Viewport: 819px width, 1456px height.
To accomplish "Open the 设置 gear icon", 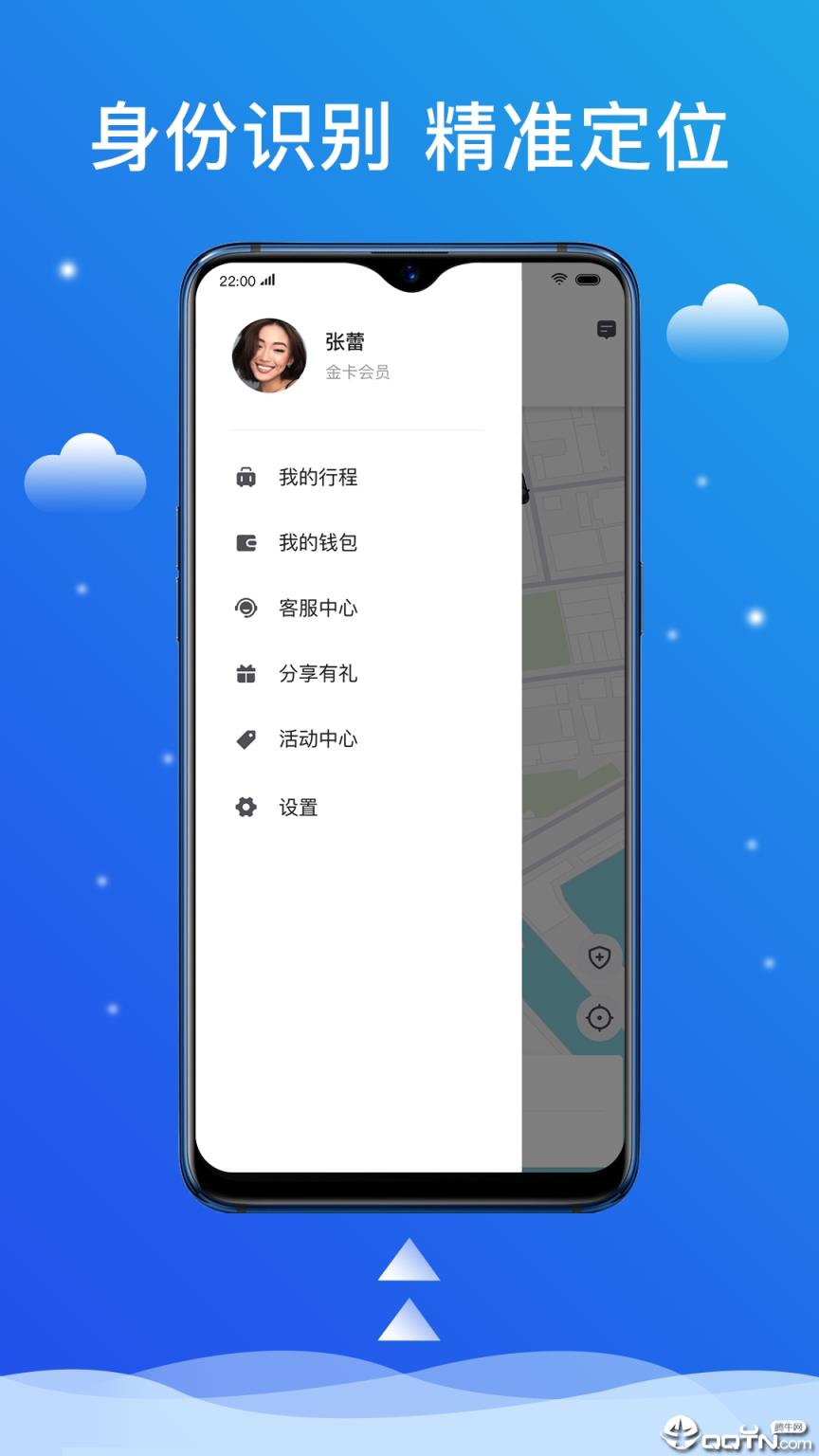I will (246, 807).
